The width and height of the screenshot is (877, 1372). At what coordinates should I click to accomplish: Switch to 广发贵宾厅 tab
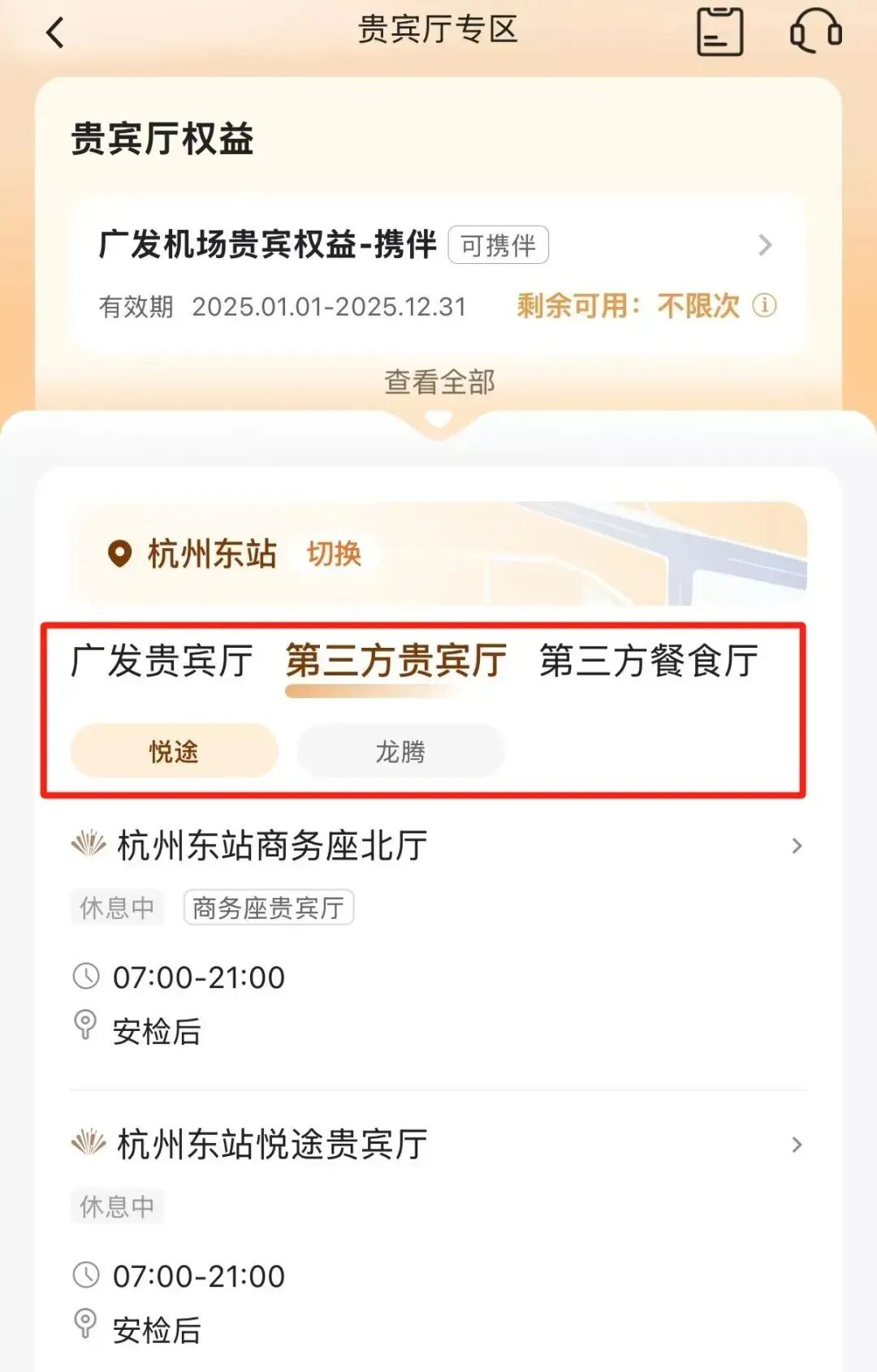click(162, 661)
